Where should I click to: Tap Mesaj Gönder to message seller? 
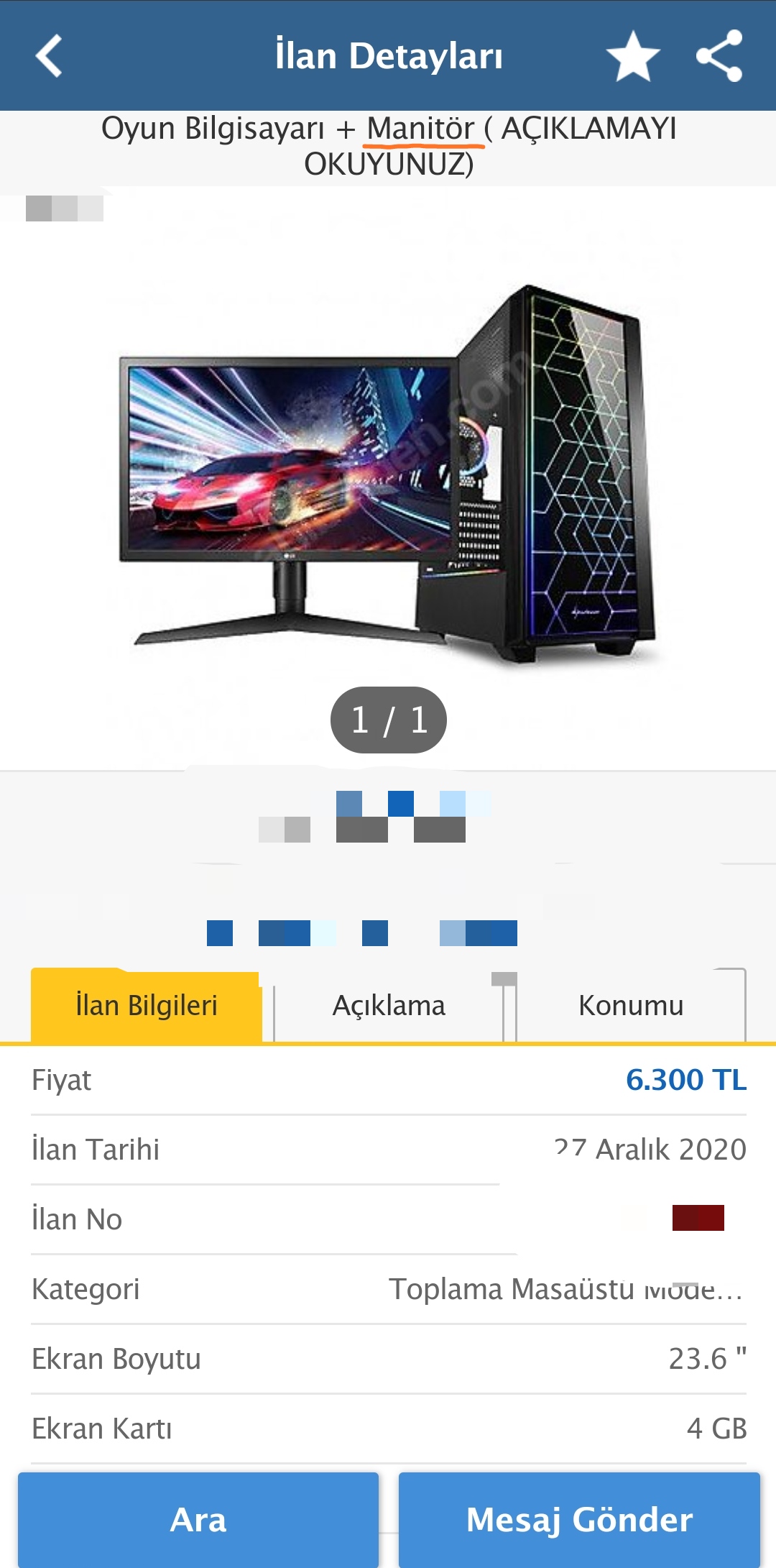(579, 1519)
